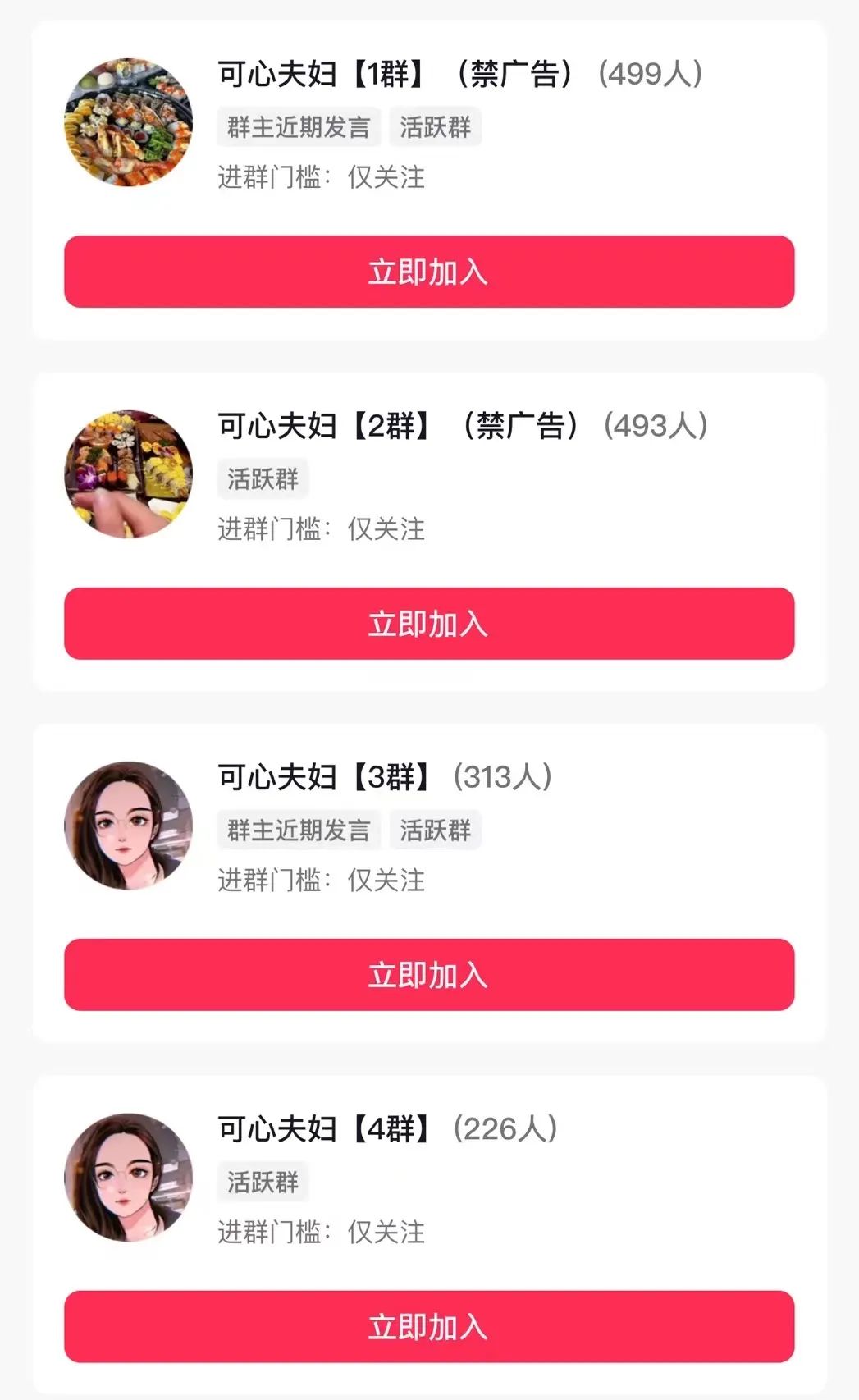
Task: Click the 活跃群 label in group 4 card
Action: click(x=263, y=1181)
